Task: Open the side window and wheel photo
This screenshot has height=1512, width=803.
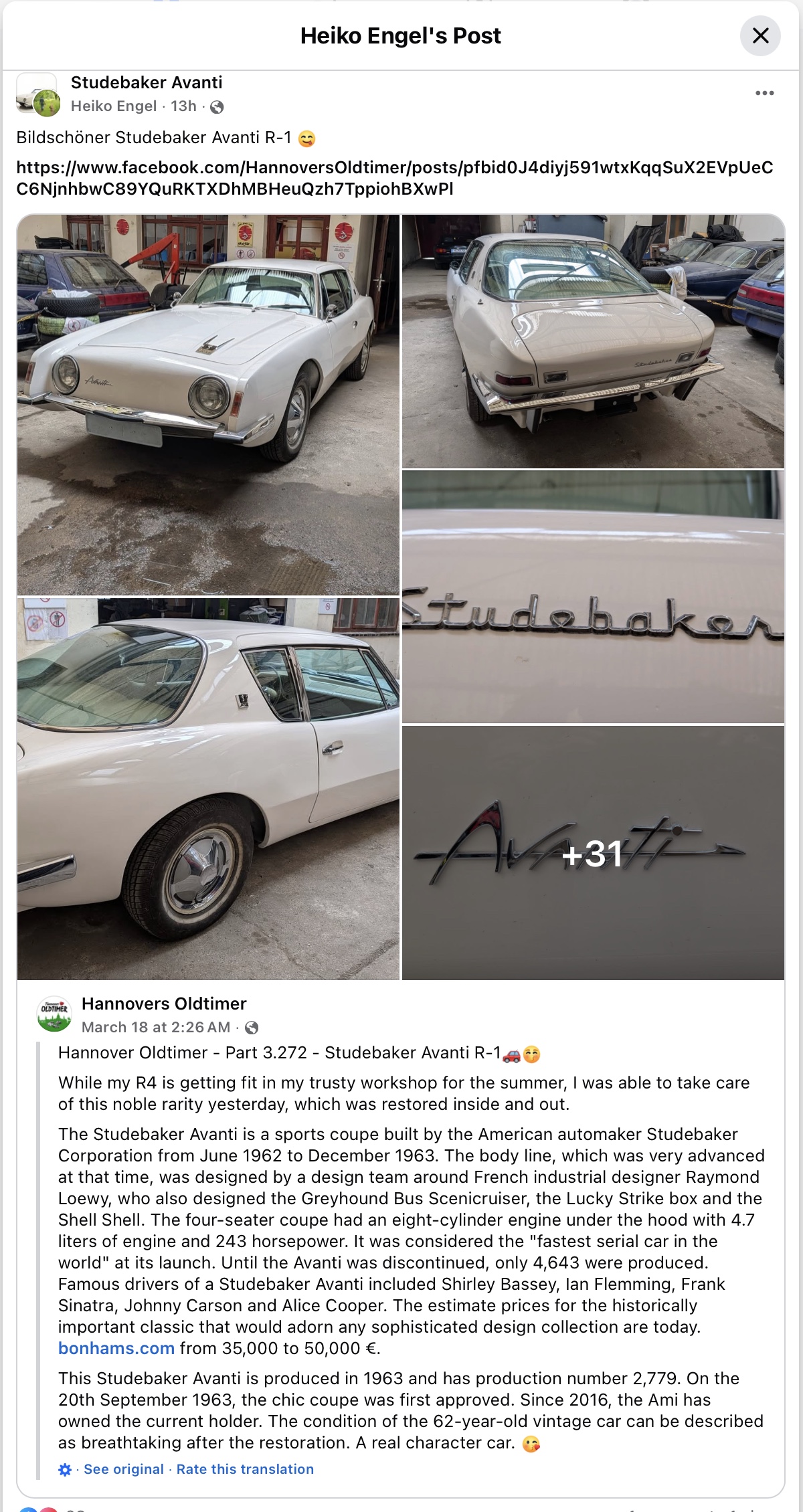Action: [208, 789]
